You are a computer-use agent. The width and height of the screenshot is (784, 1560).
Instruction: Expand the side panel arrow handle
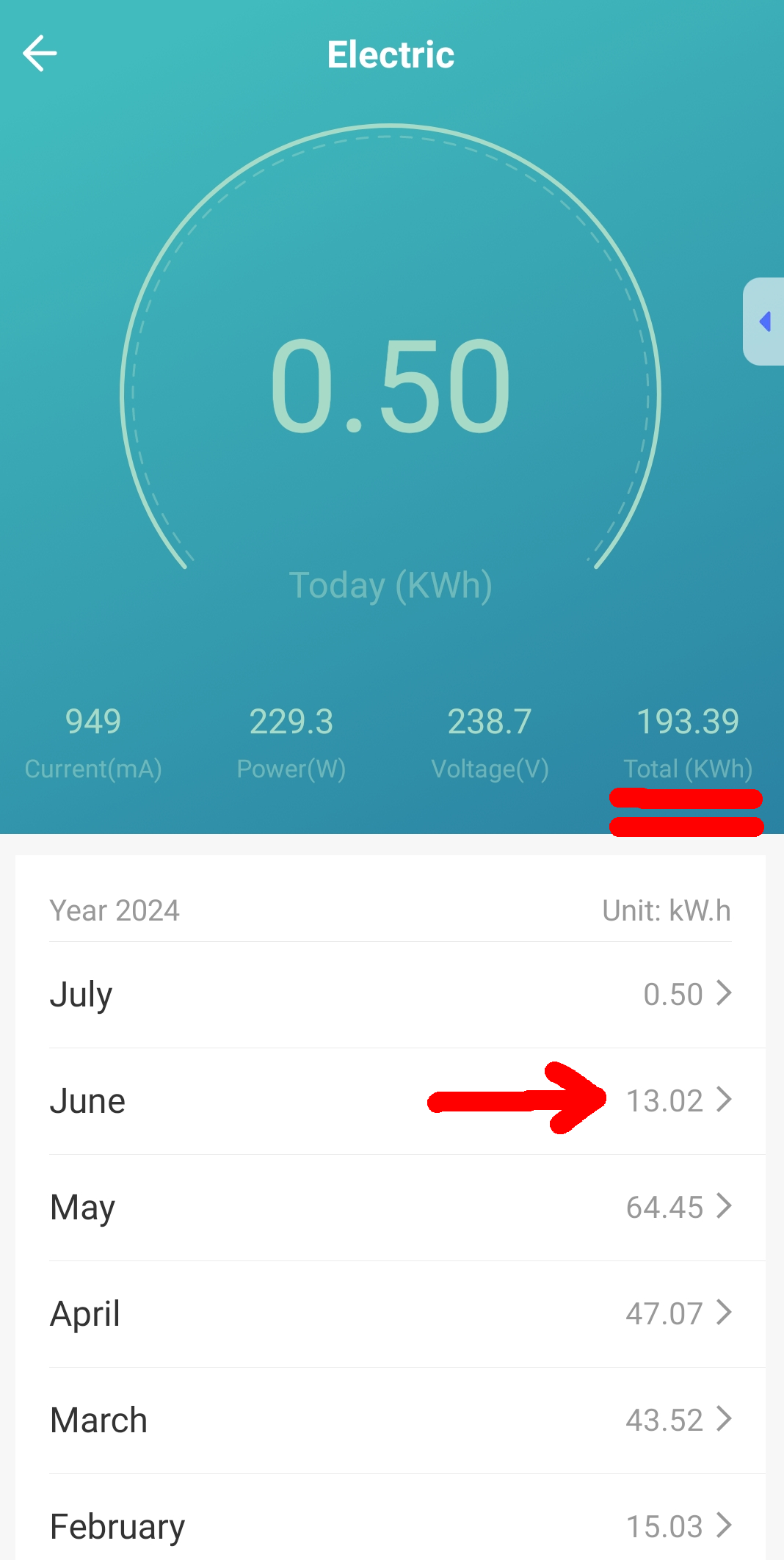coord(764,322)
